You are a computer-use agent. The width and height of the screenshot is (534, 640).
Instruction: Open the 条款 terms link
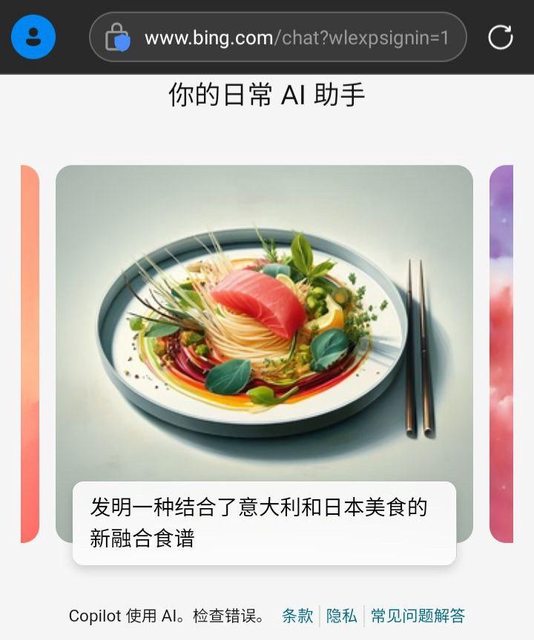click(x=297, y=616)
